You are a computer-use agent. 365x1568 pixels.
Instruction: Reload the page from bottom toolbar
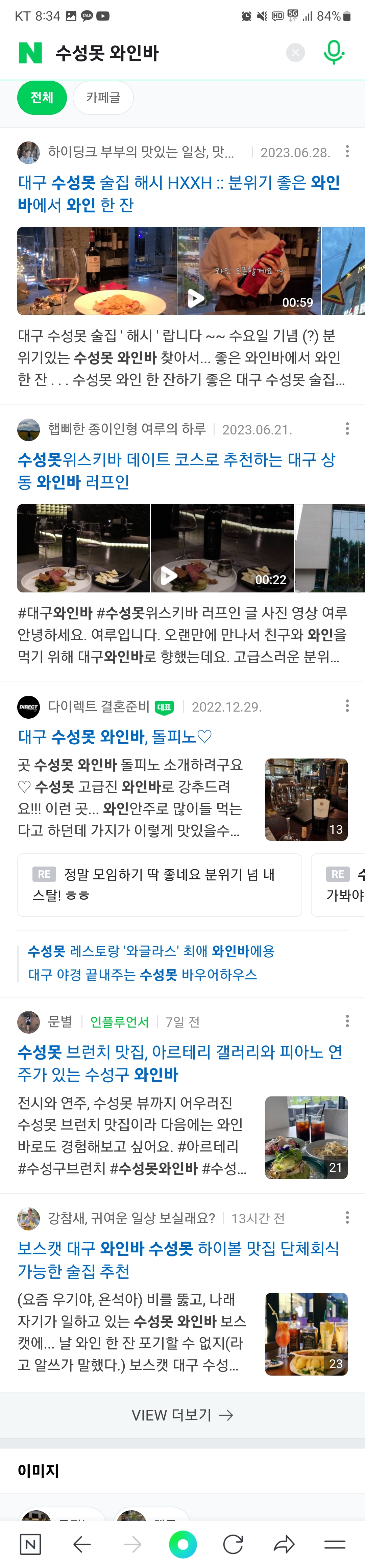click(x=233, y=1544)
